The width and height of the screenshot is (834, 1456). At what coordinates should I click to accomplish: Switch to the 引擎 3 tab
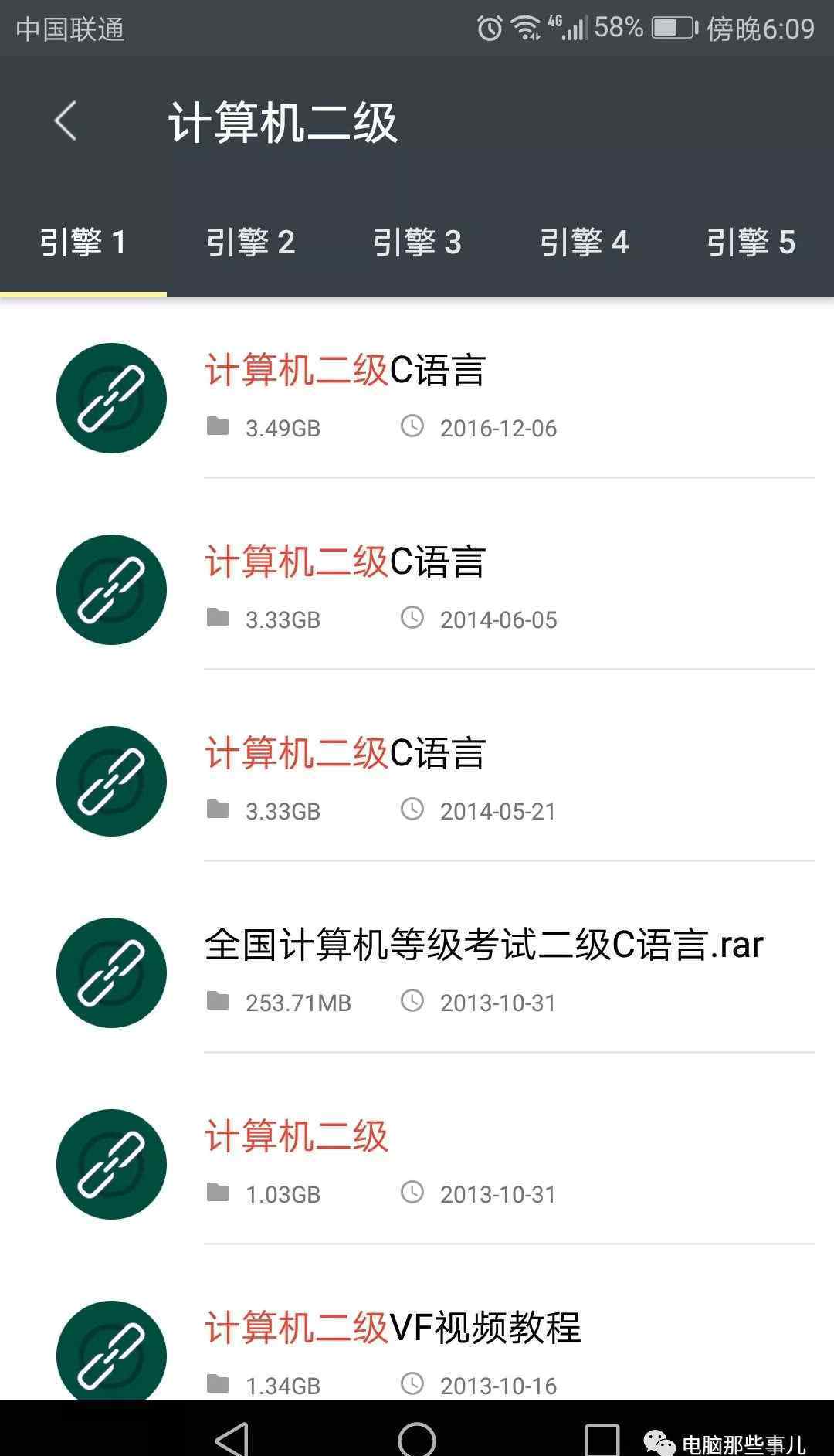point(417,243)
